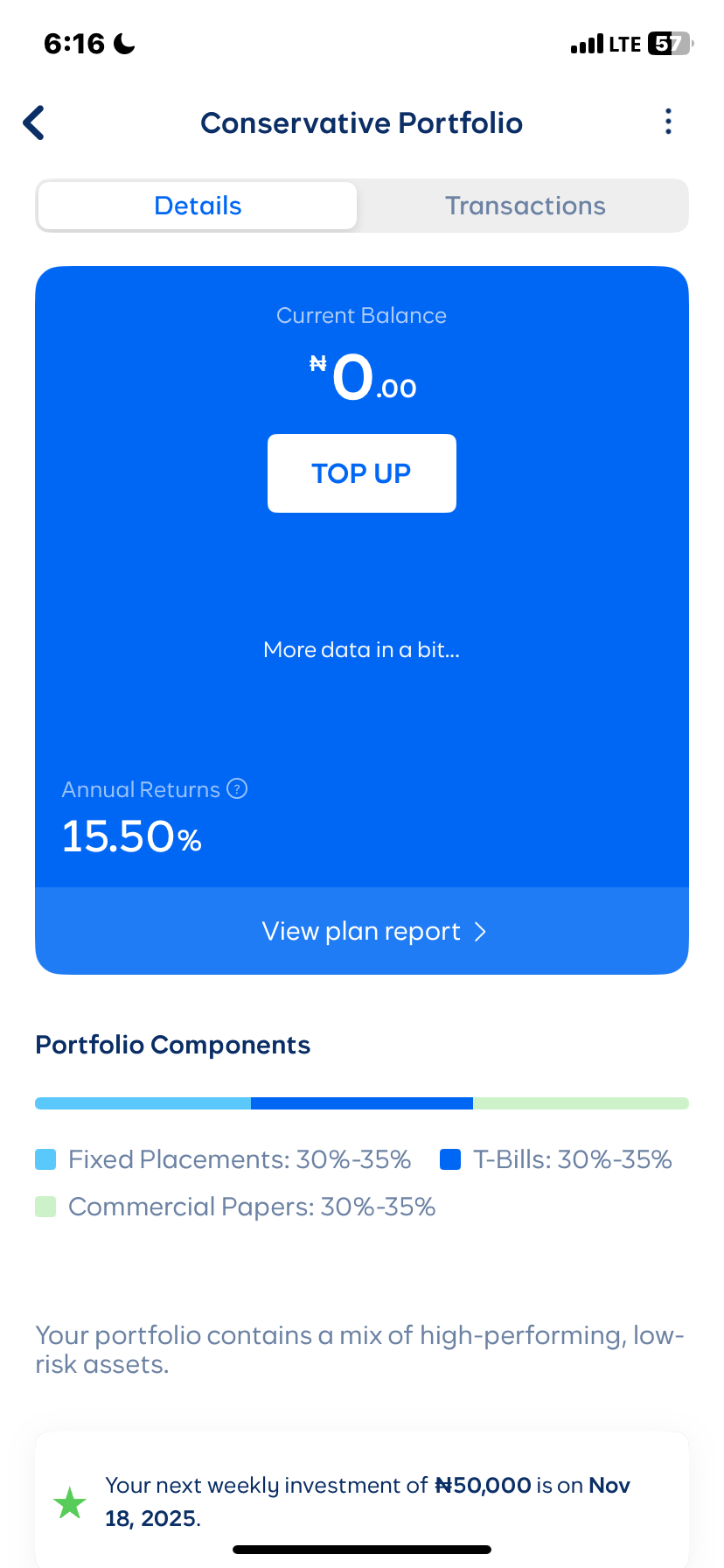Tap the green star investment icon
This screenshot has width=724, height=1568.
(x=69, y=1502)
